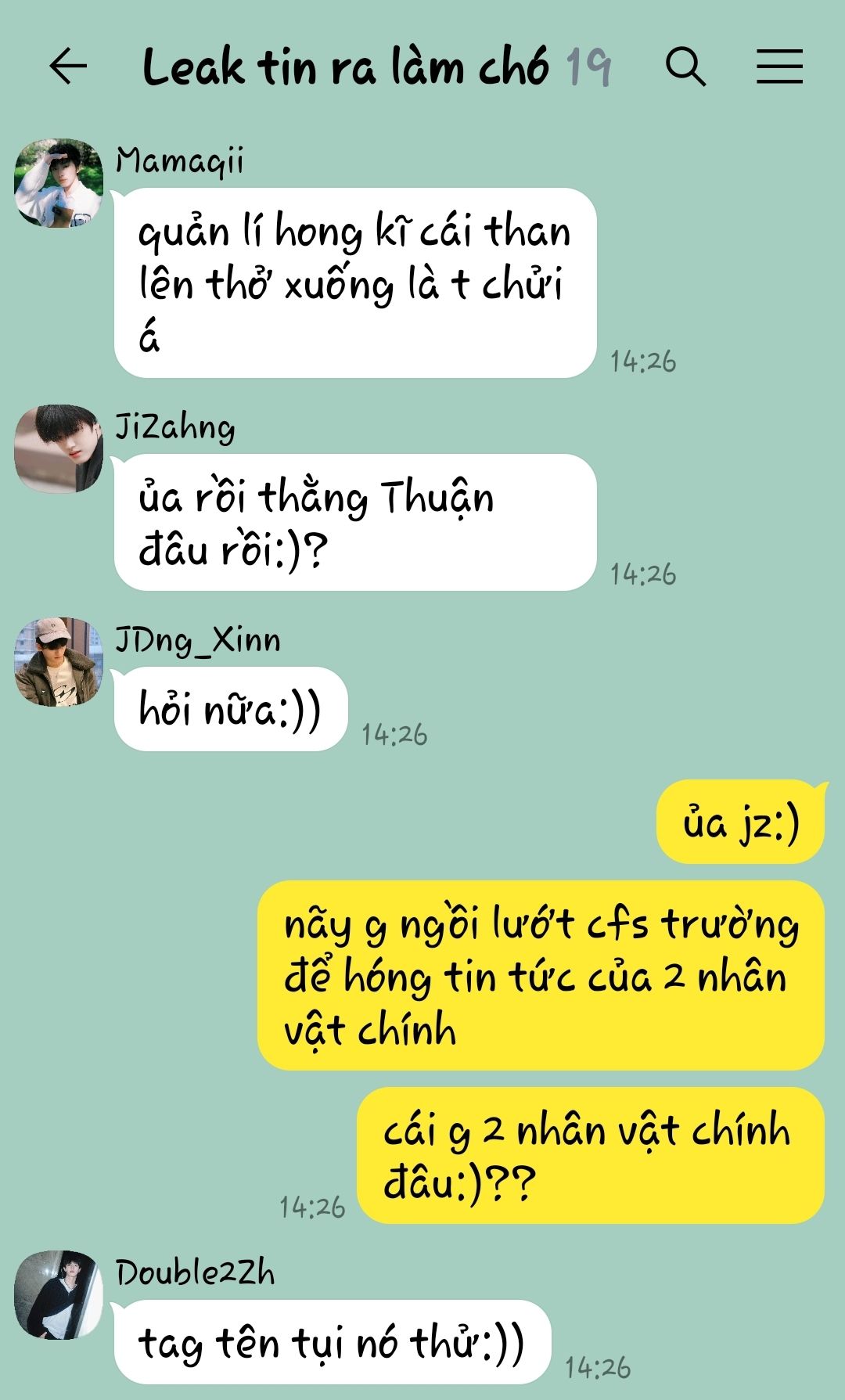845x1400 pixels.
Task: View JiZahng's profile picture
Action: (x=59, y=448)
